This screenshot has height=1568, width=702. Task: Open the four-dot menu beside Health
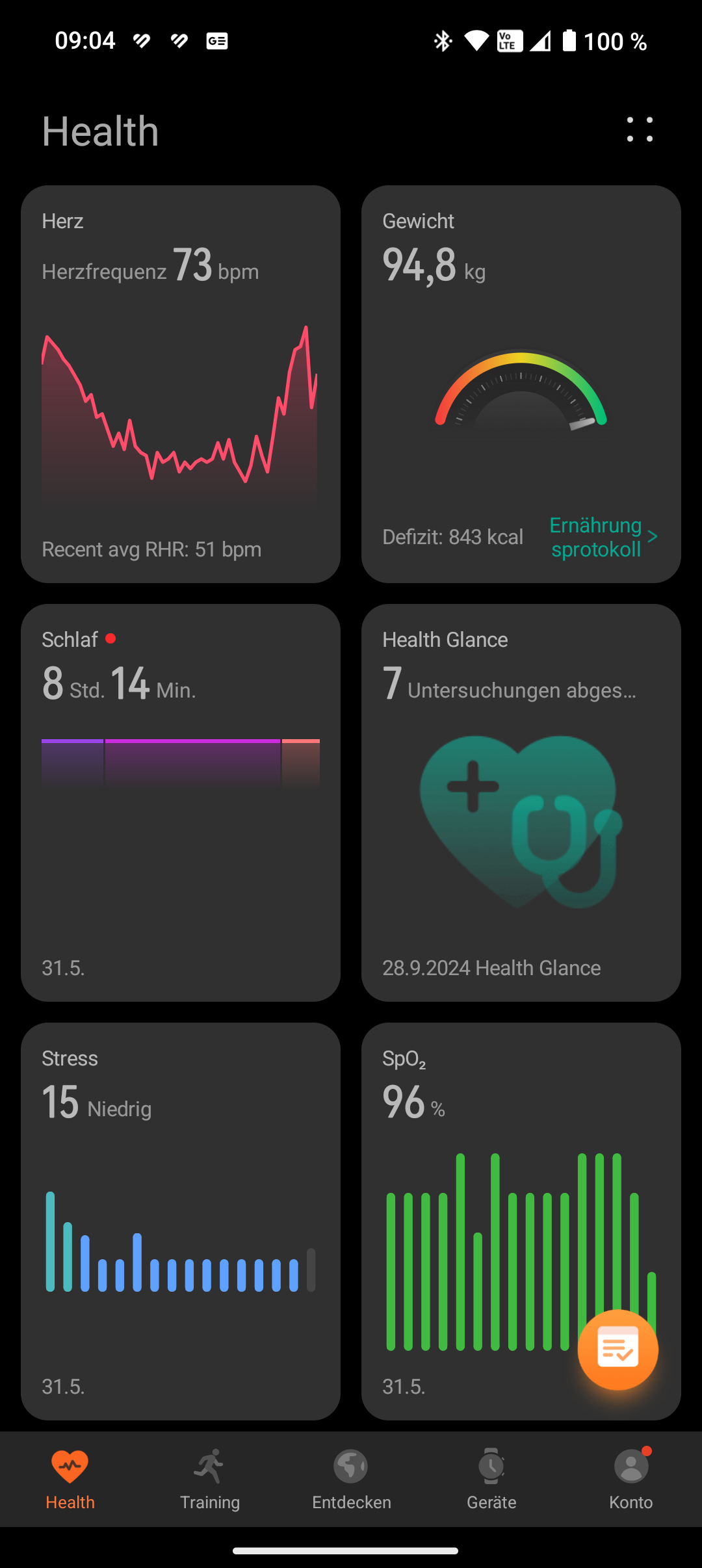(640, 129)
